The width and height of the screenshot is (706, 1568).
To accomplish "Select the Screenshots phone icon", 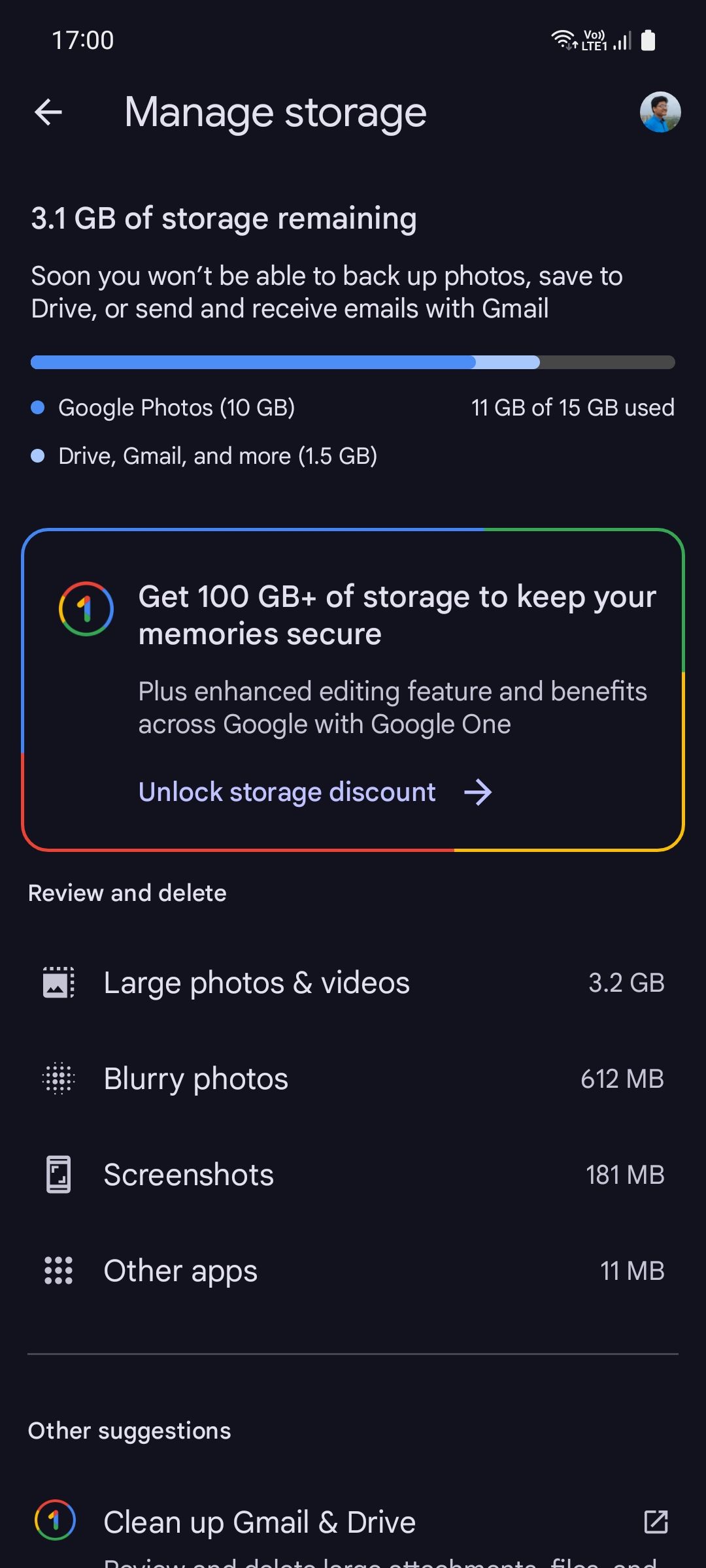I will [58, 1174].
